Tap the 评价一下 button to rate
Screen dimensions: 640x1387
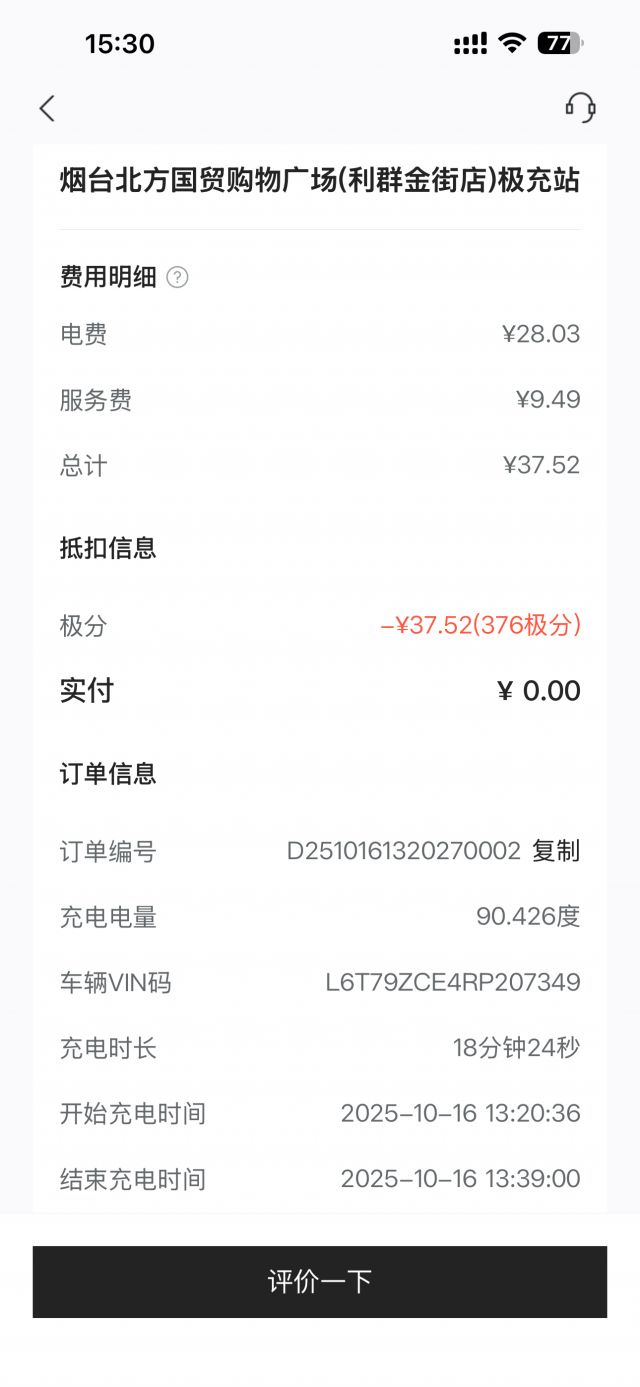click(x=320, y=1281)
